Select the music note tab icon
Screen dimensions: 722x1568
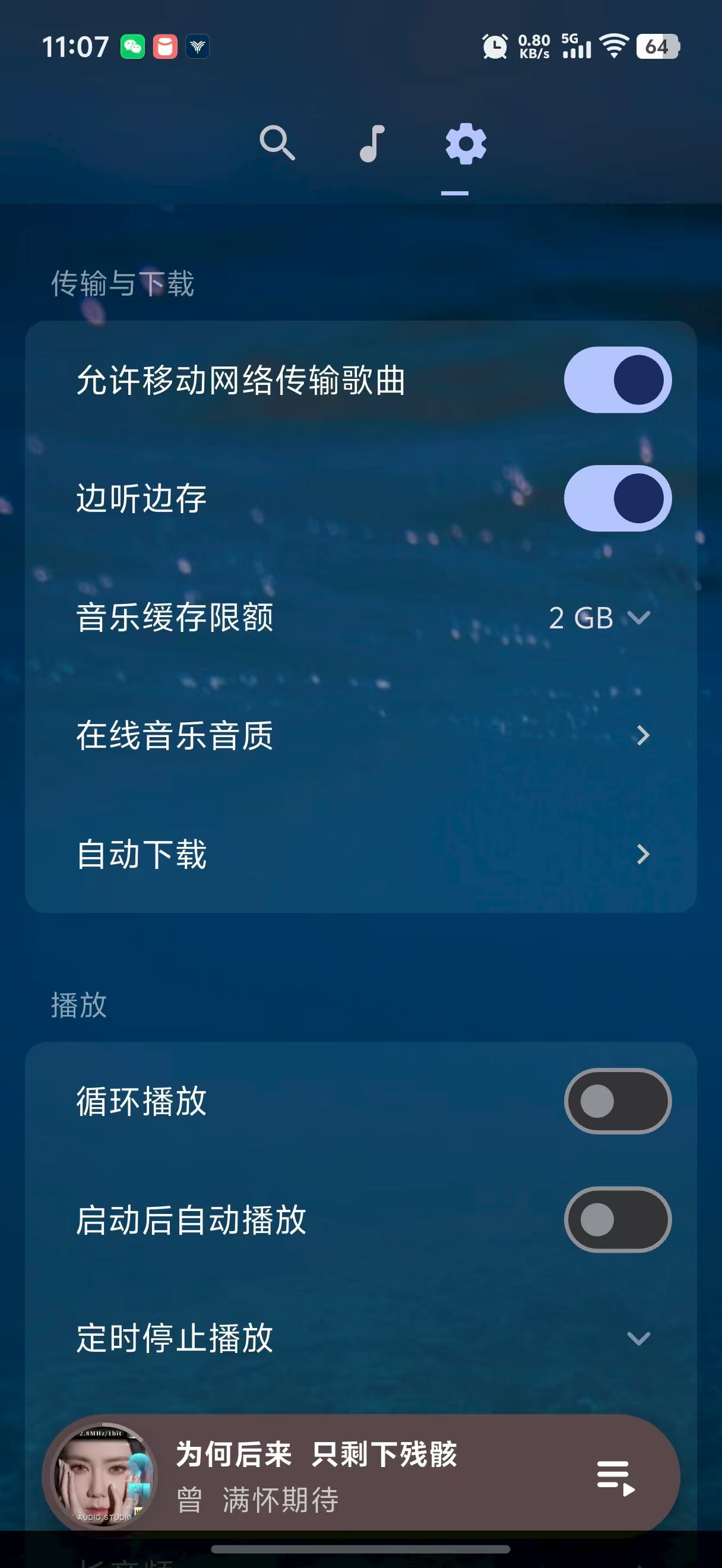click(372, 144)
